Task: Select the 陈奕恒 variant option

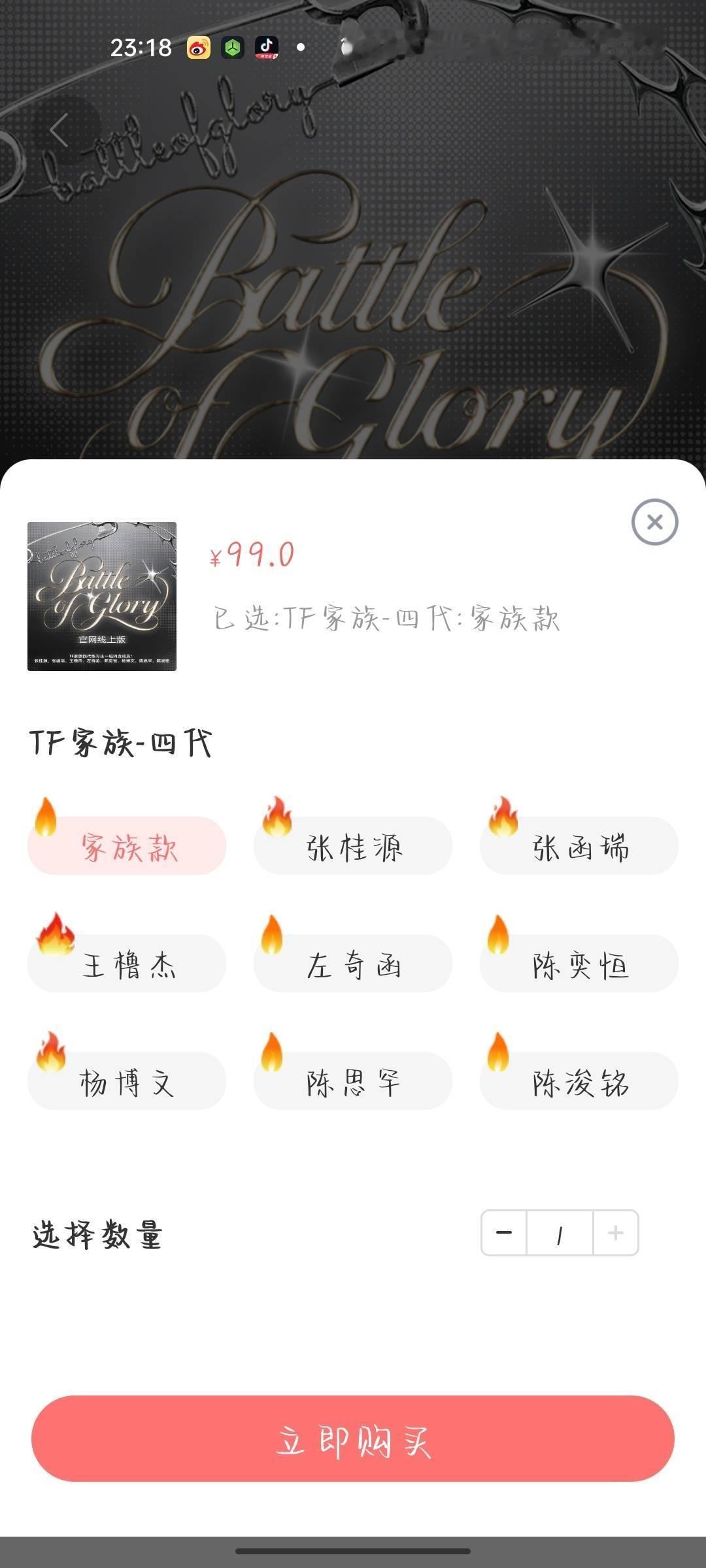Action: (578, 964)
